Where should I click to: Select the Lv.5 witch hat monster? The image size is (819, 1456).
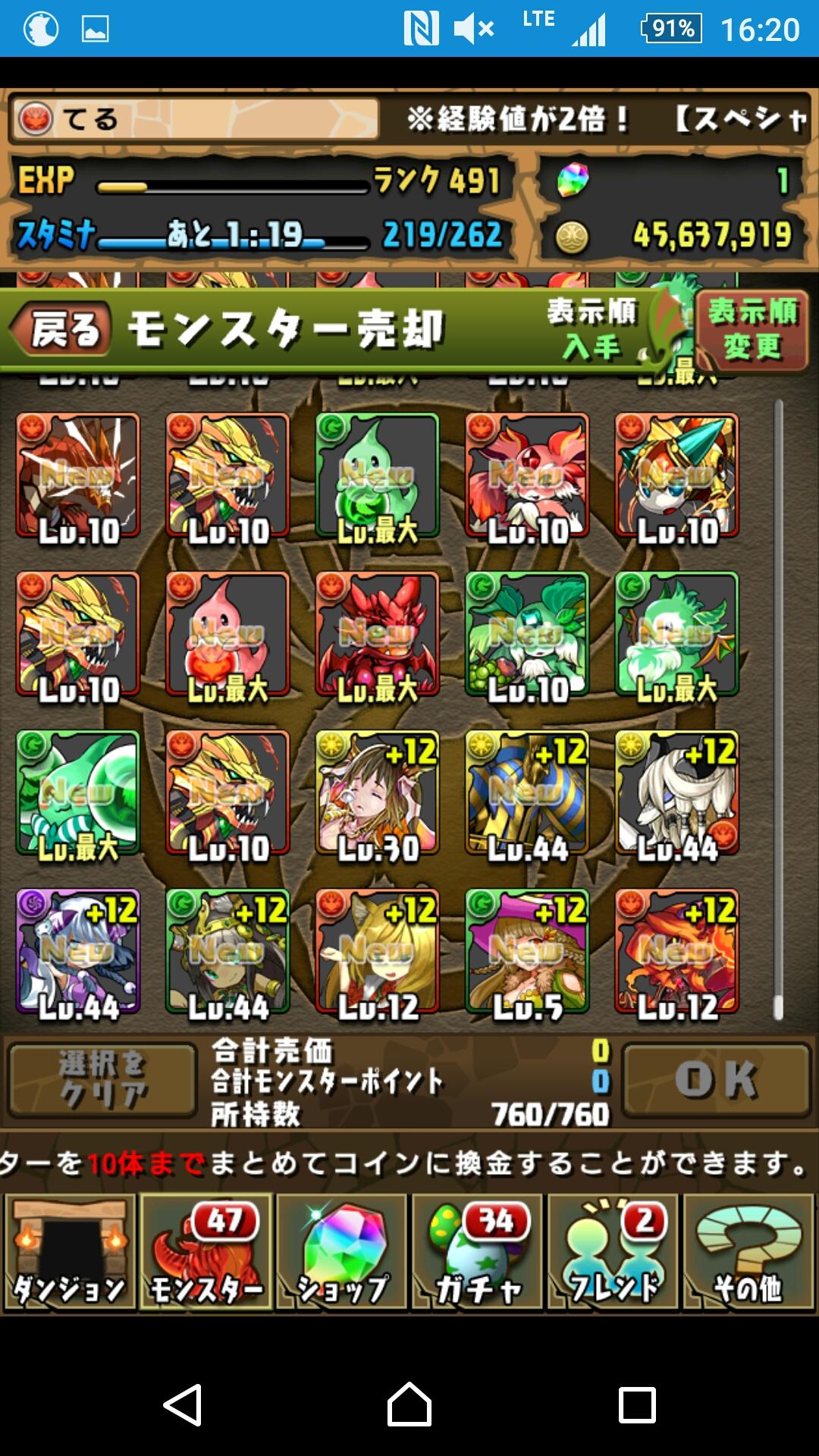(x=527, y=952)
